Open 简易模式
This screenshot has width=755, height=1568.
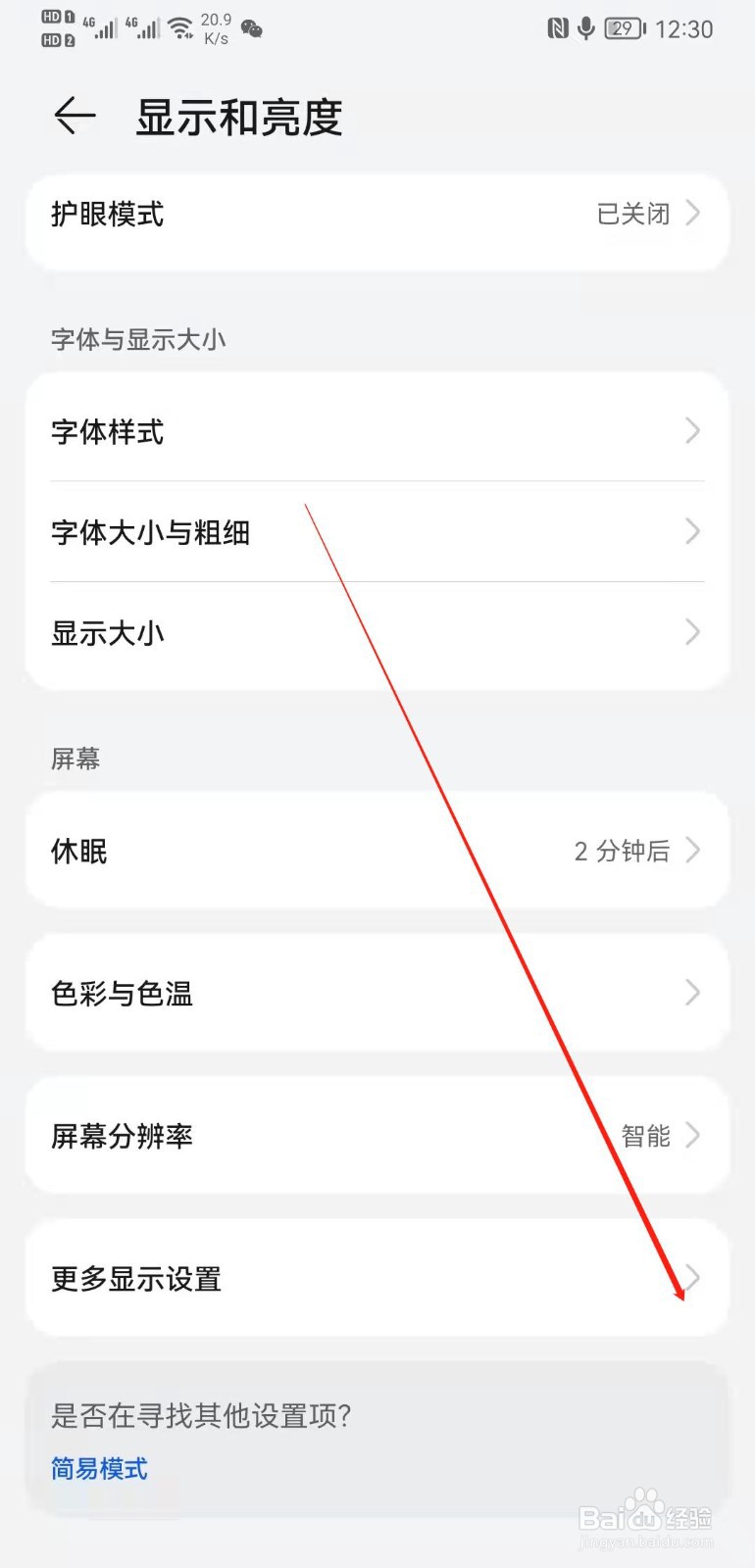click(x=98, y=1469)
